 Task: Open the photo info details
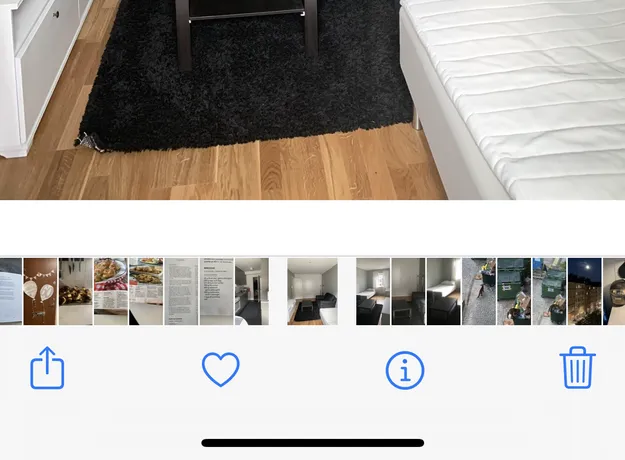pyautogui.click(x=405, y=371)
